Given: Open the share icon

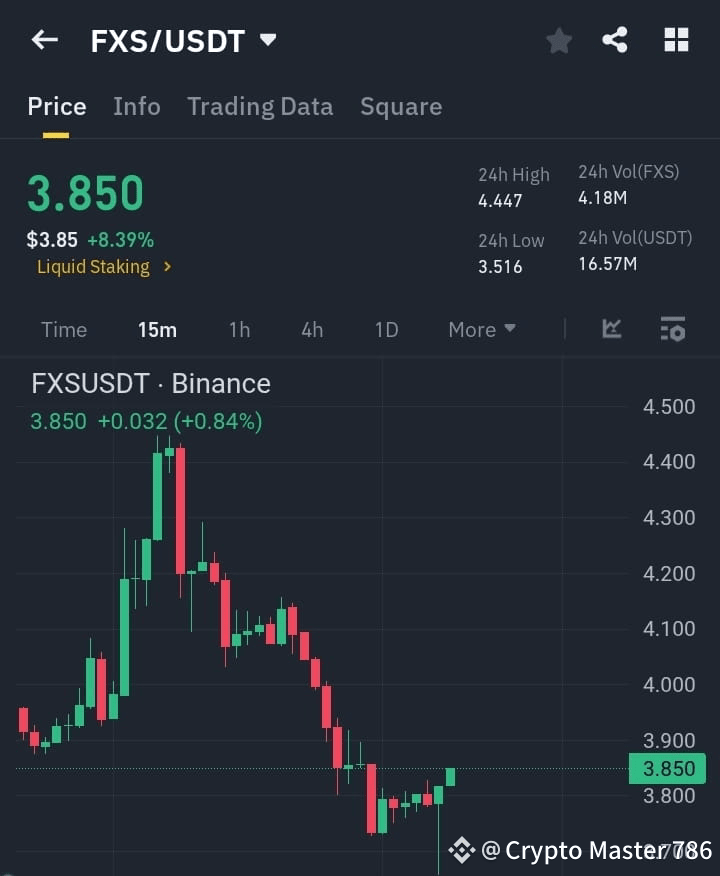Looking at the screenshot, I should 614,40.
